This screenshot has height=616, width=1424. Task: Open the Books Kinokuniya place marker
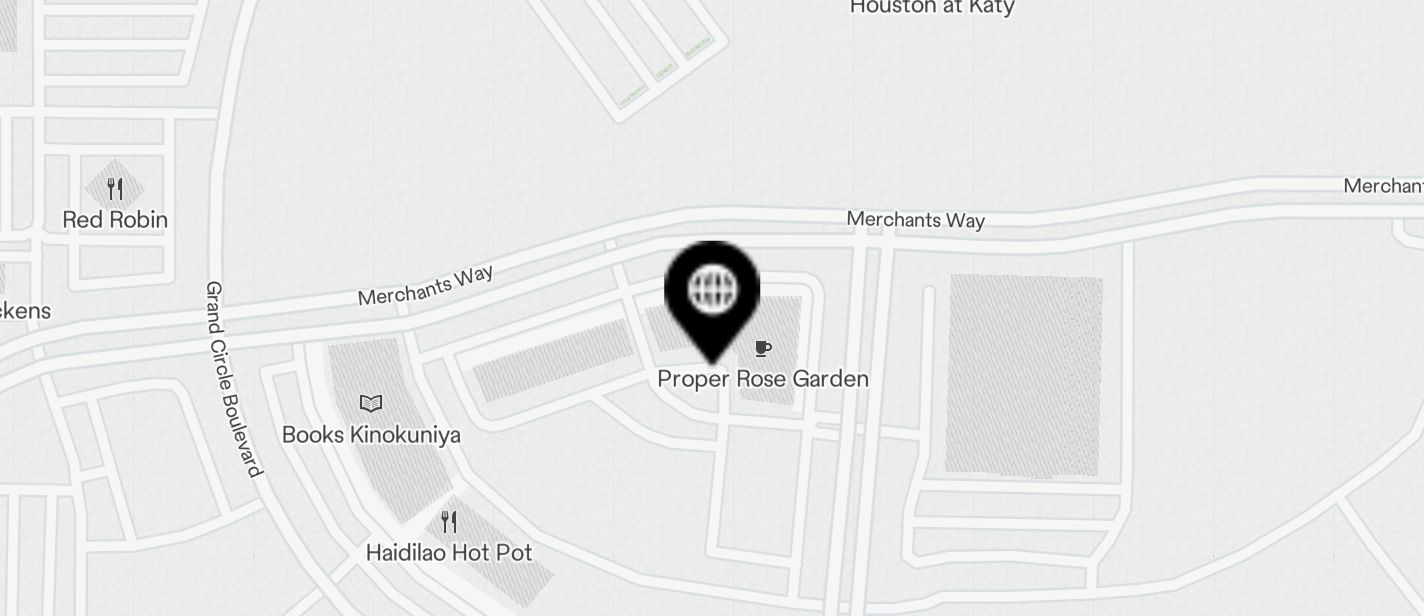[x=371, y=404]
